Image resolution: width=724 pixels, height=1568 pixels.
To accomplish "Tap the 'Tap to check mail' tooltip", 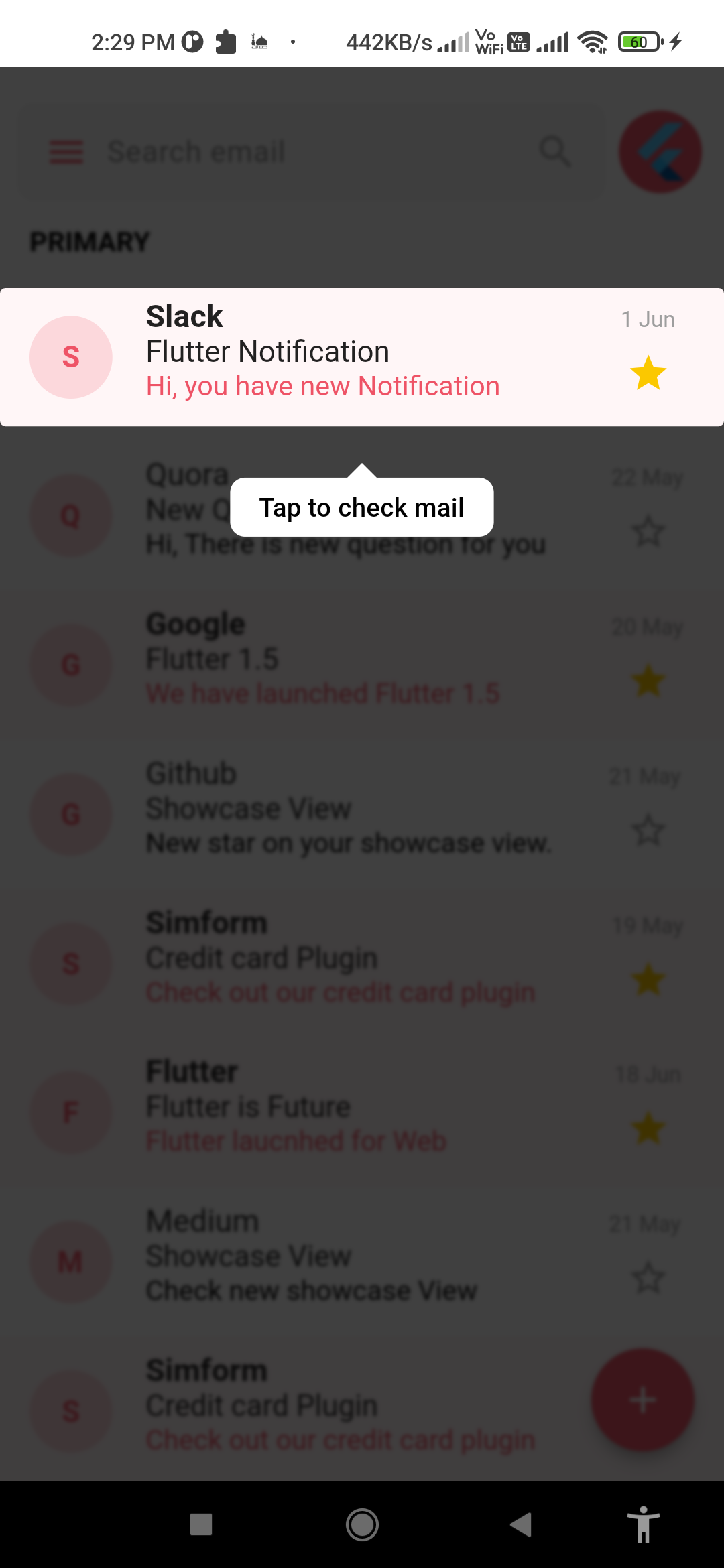I will coord(361,507).
